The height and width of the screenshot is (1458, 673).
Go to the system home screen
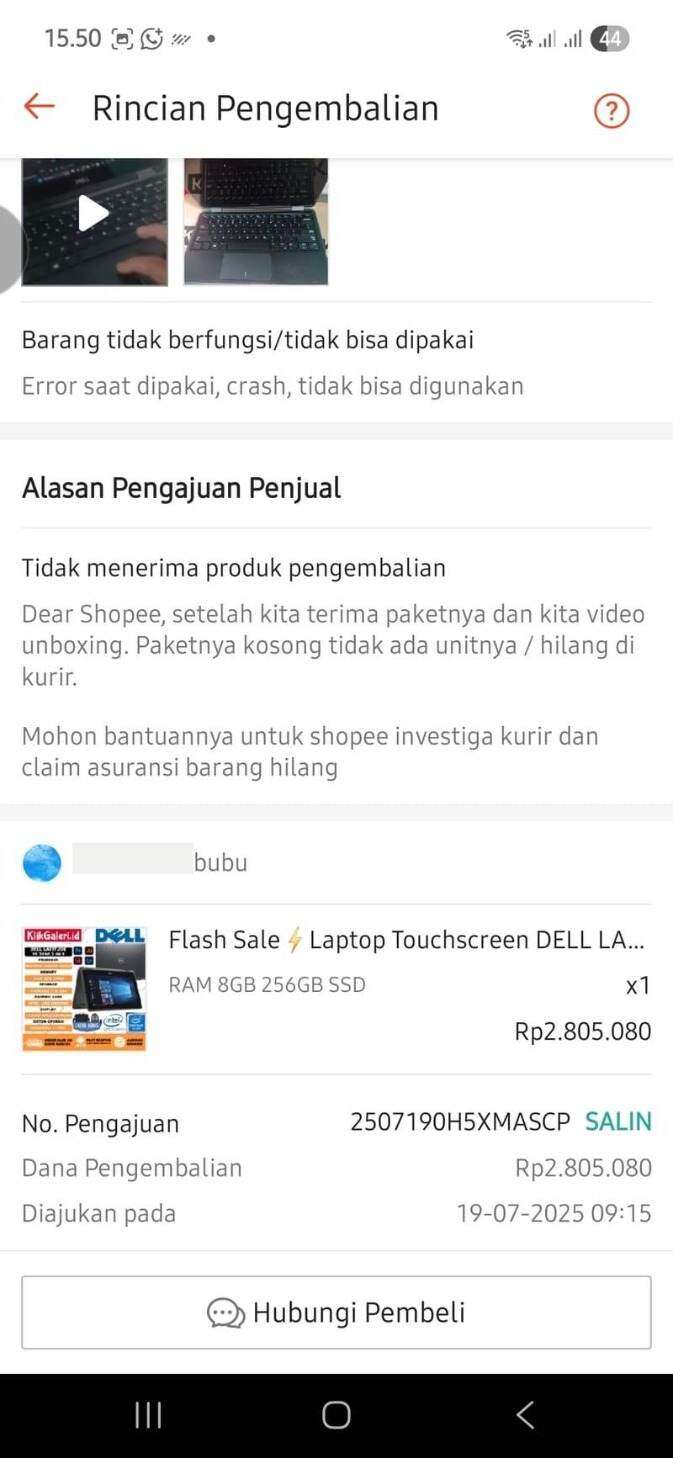[336, 1414]
